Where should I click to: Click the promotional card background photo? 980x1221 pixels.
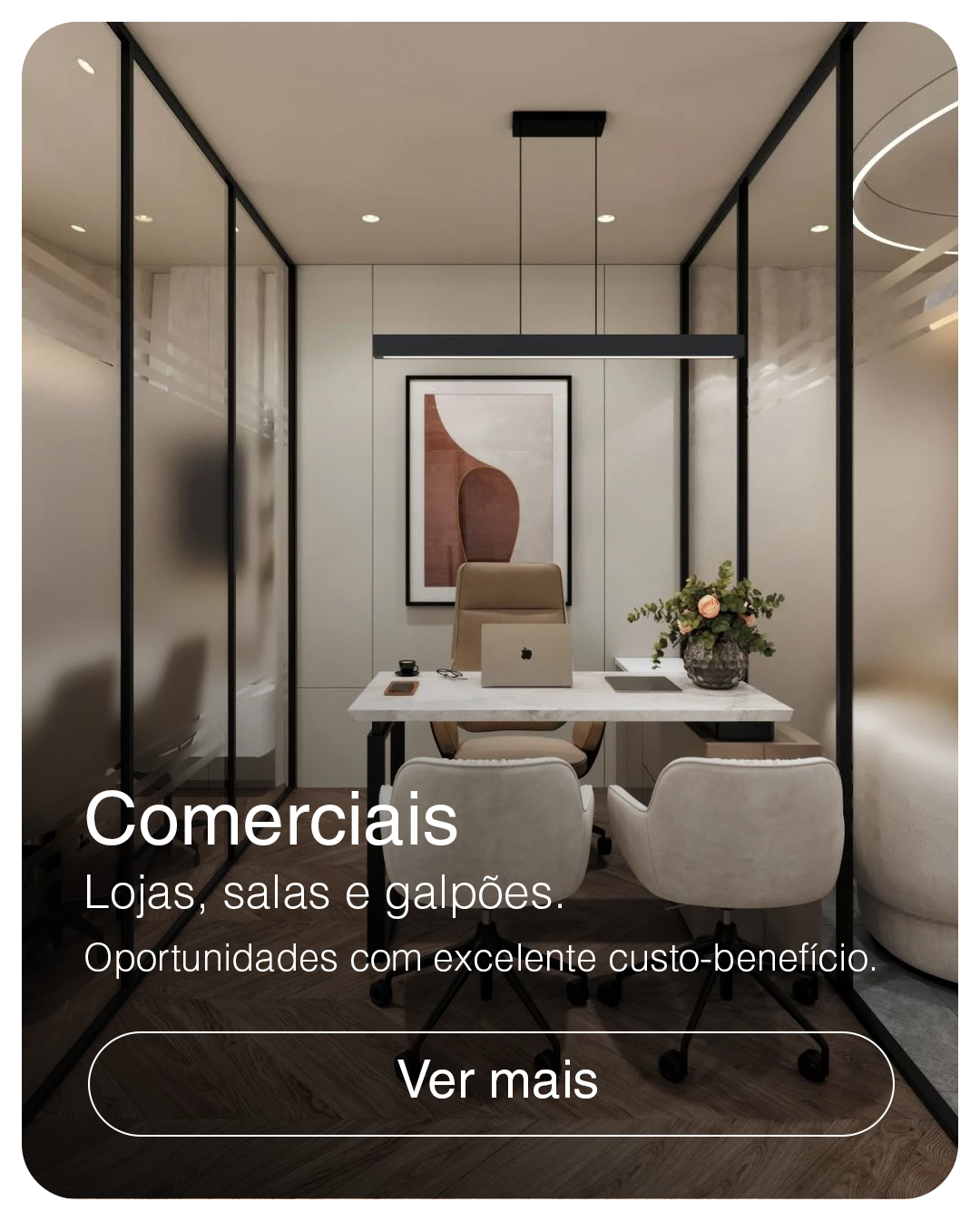490,408
